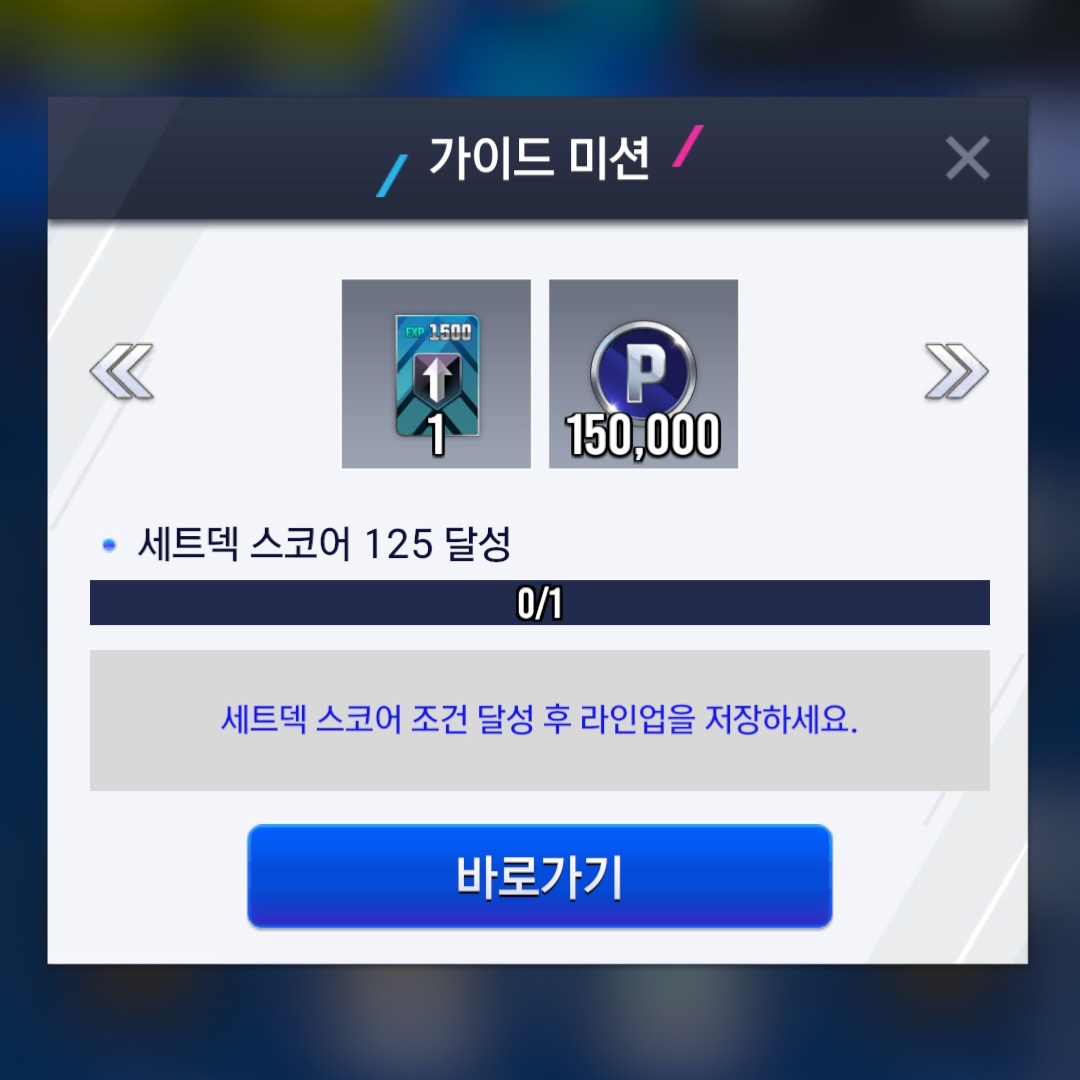Go to the next guide mission

click(x=956, y=372)
